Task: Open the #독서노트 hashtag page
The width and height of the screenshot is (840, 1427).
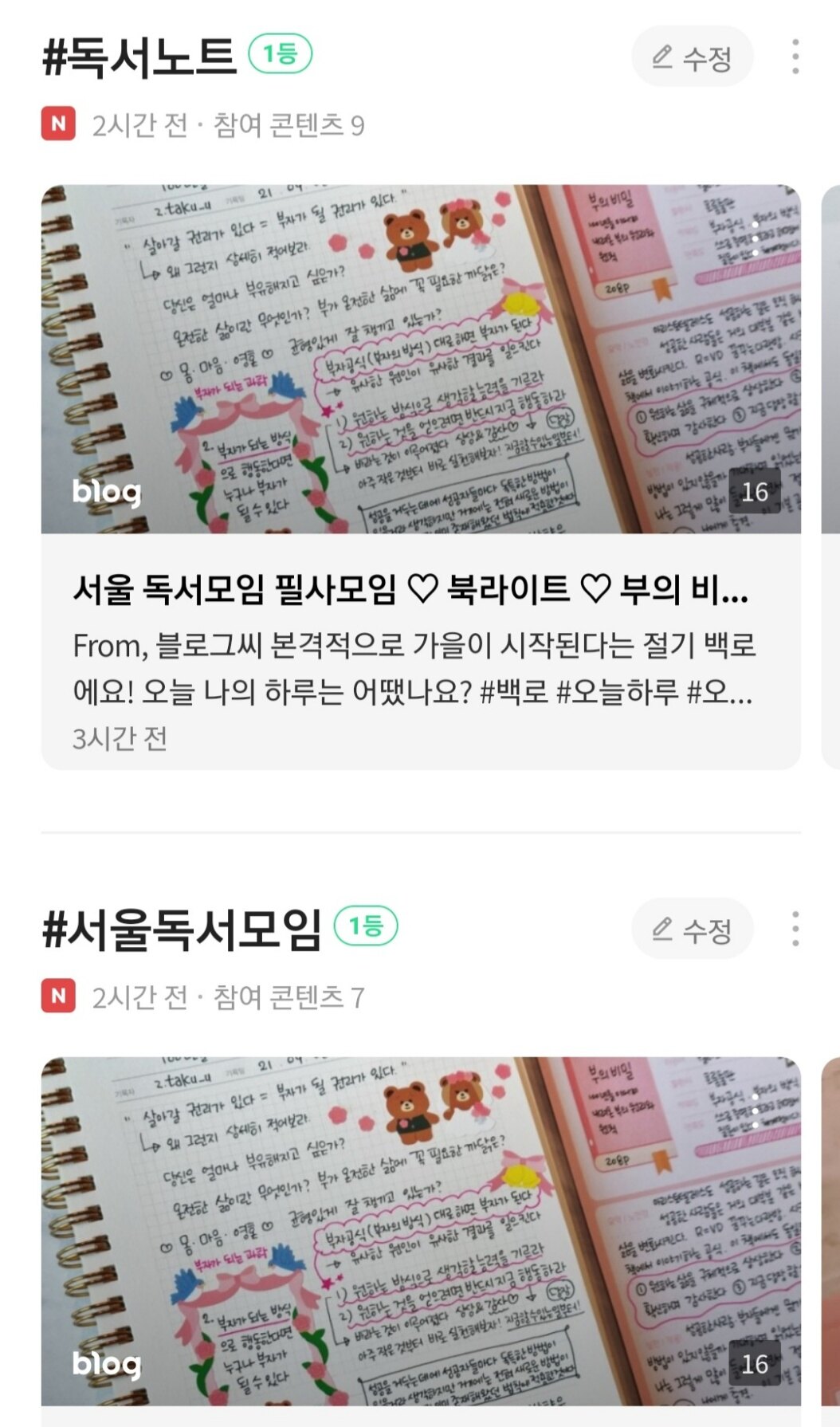Action: [x=139, y=57]
